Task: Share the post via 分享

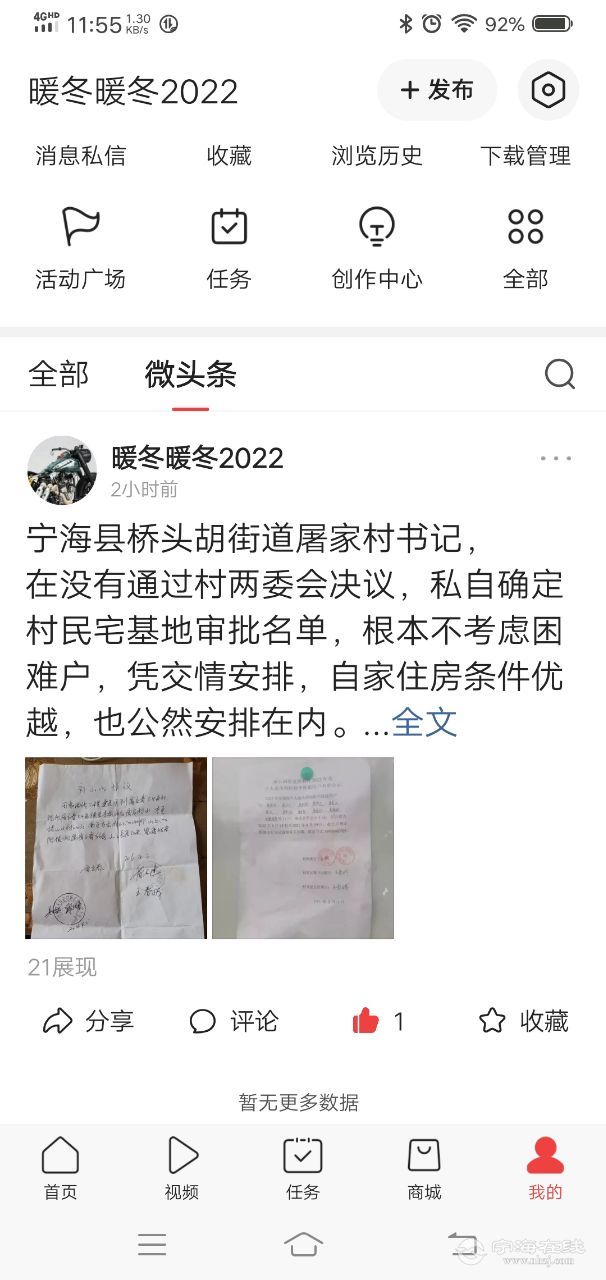Action: 88,1021
